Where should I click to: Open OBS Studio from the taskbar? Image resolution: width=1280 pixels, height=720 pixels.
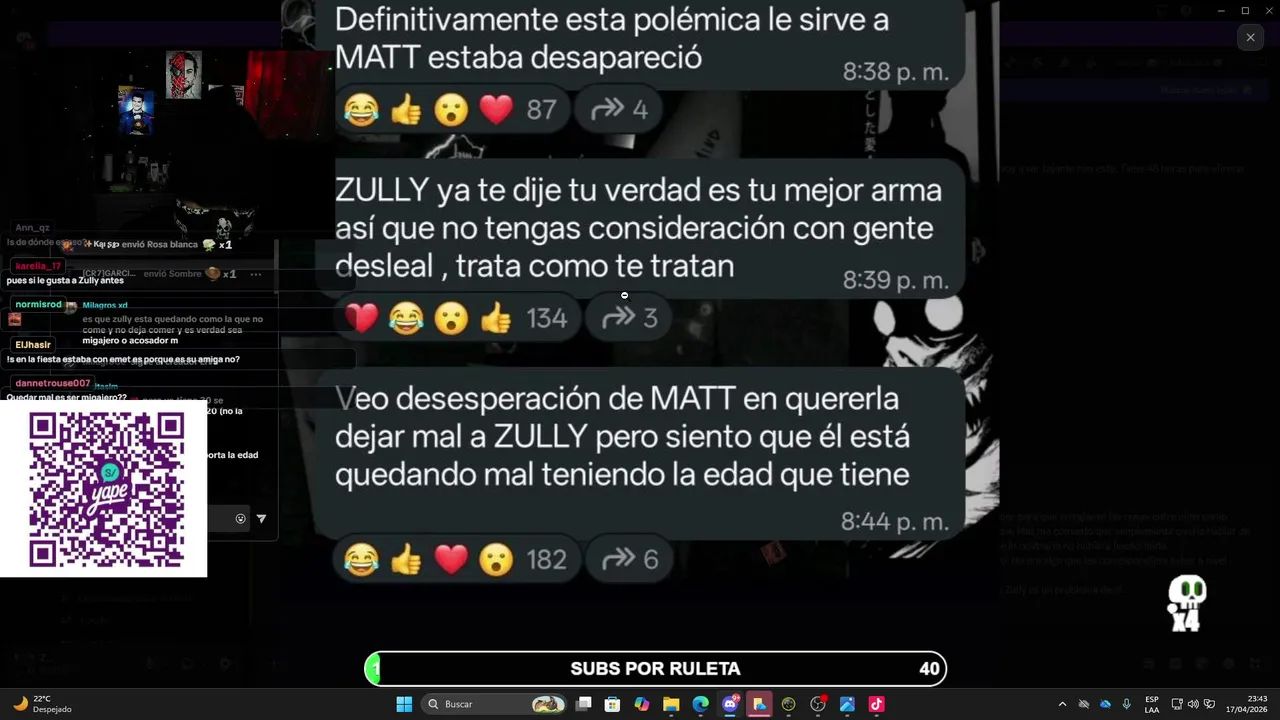point(818,704)
